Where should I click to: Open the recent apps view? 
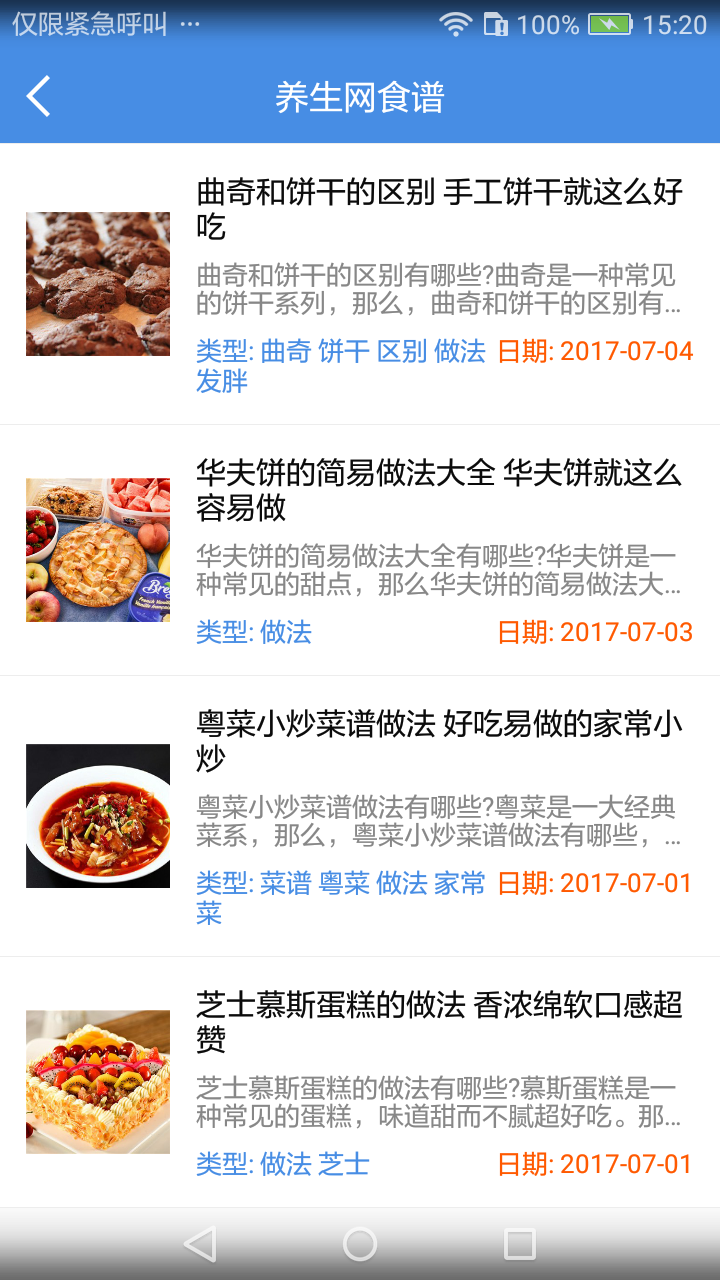[x=520, y=1244]
